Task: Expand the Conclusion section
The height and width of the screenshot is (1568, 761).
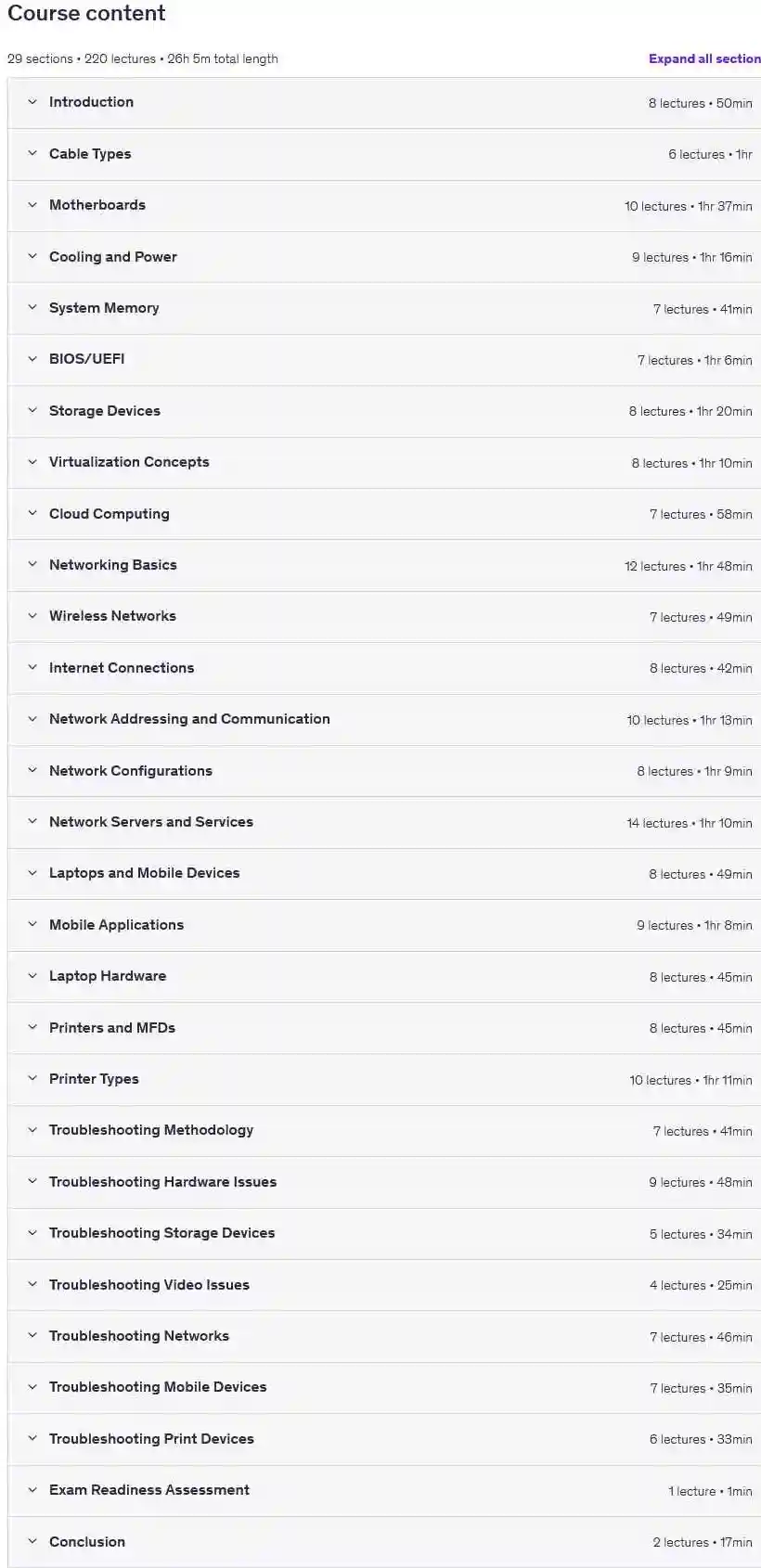Action: point(384,1542)
